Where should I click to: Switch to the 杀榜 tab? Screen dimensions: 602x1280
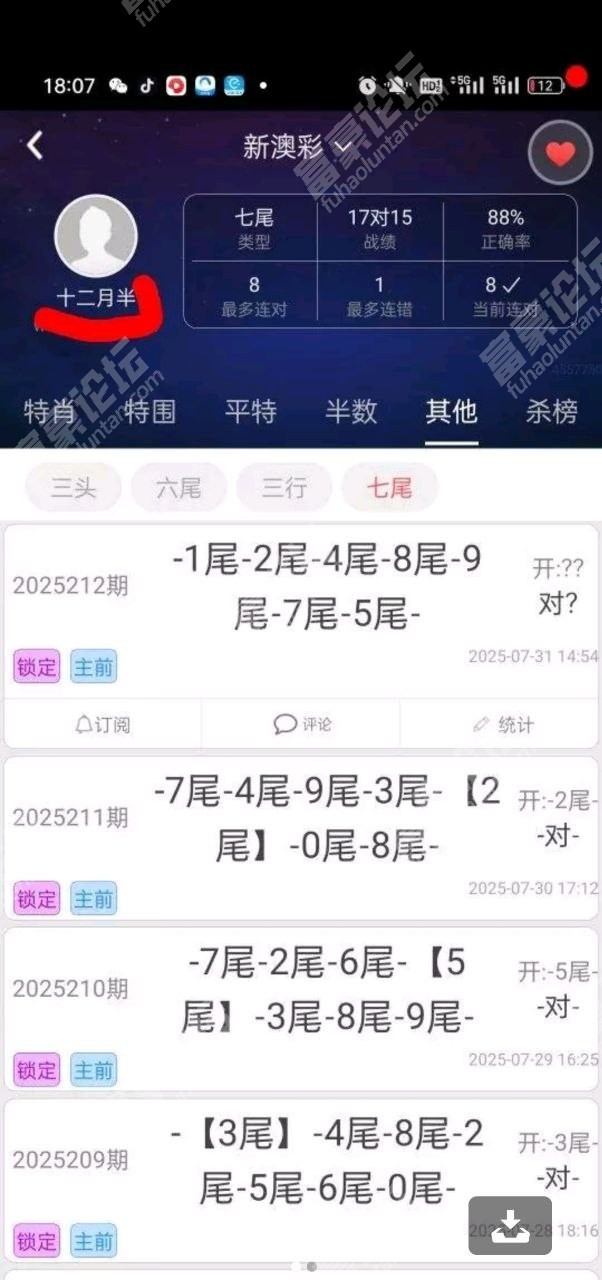click(x=551, y=411)
